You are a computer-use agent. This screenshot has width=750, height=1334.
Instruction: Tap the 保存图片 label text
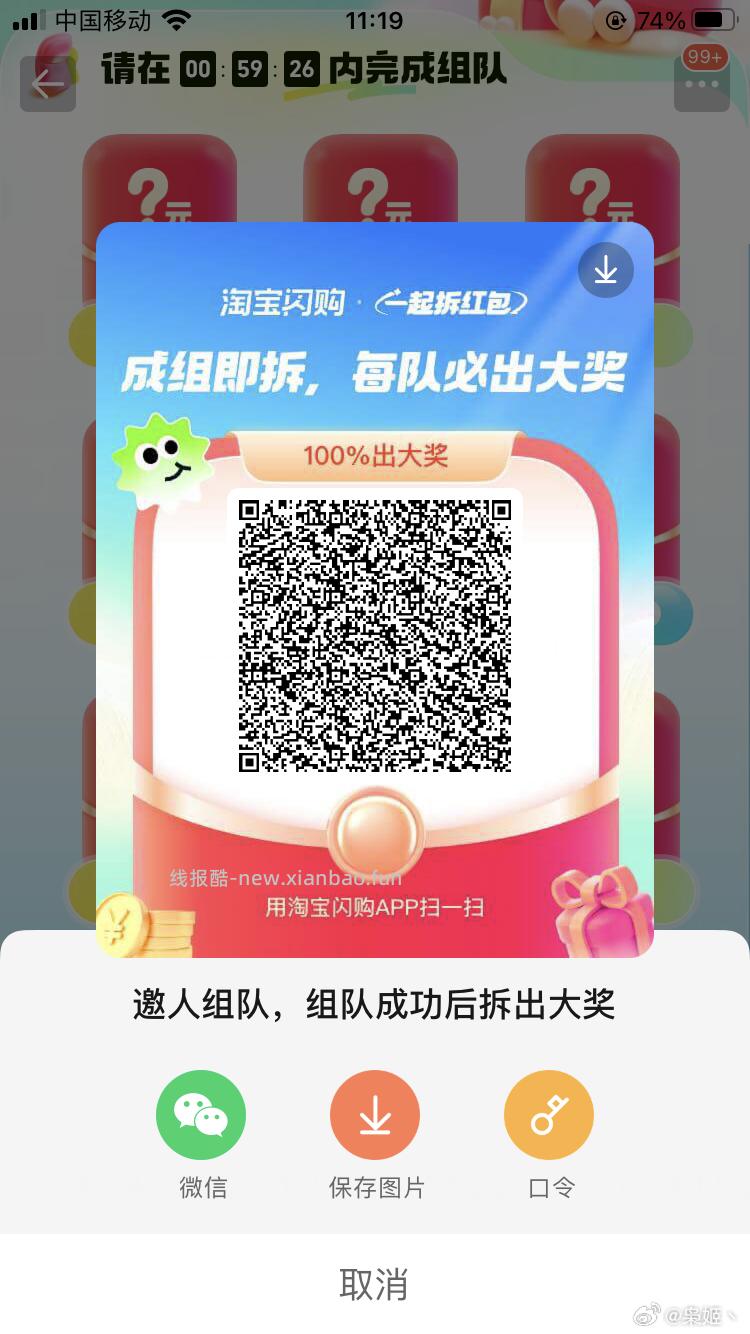375,1188
